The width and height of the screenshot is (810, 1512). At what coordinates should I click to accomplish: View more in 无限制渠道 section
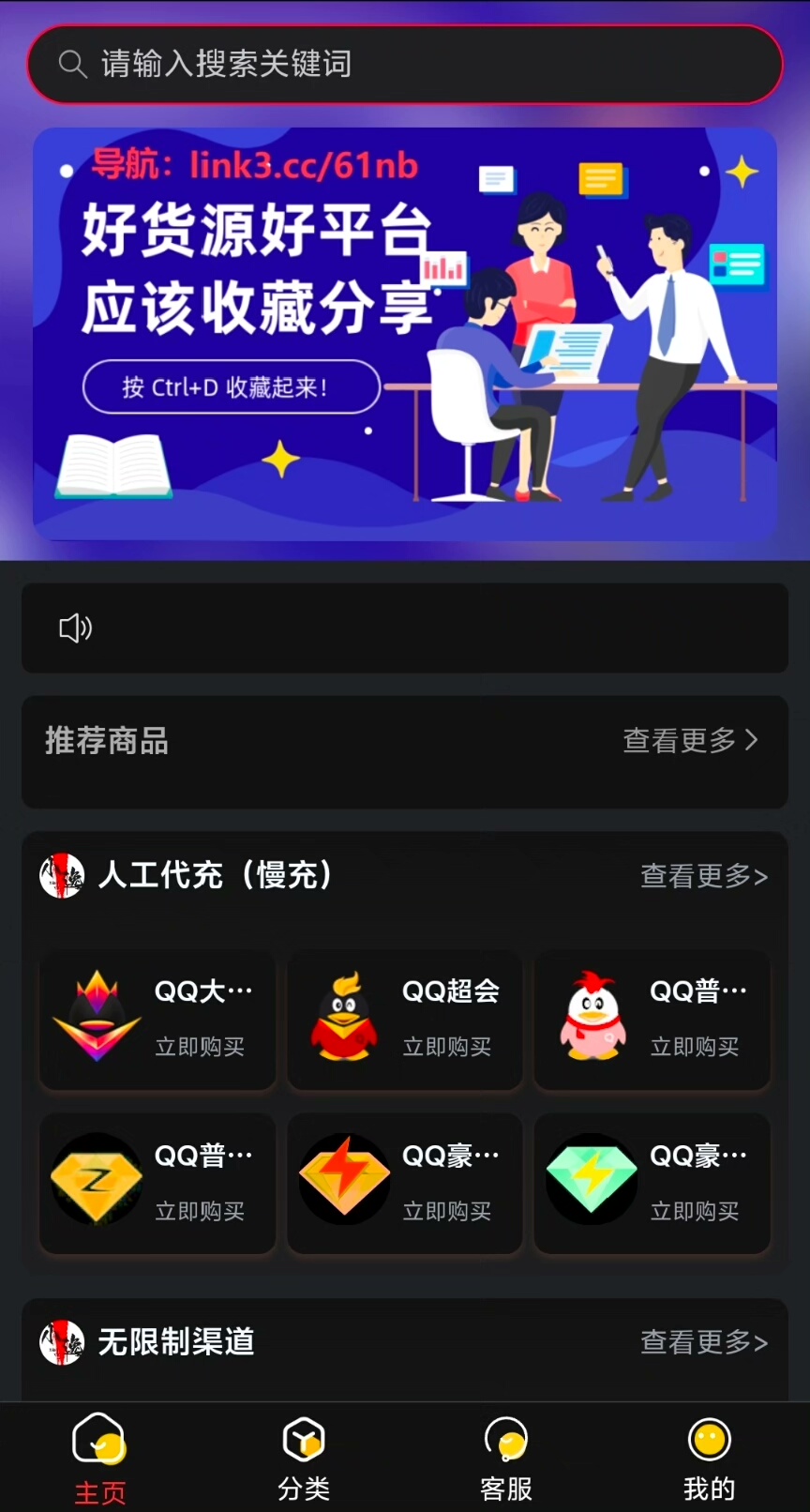[x=703, y=1342]
